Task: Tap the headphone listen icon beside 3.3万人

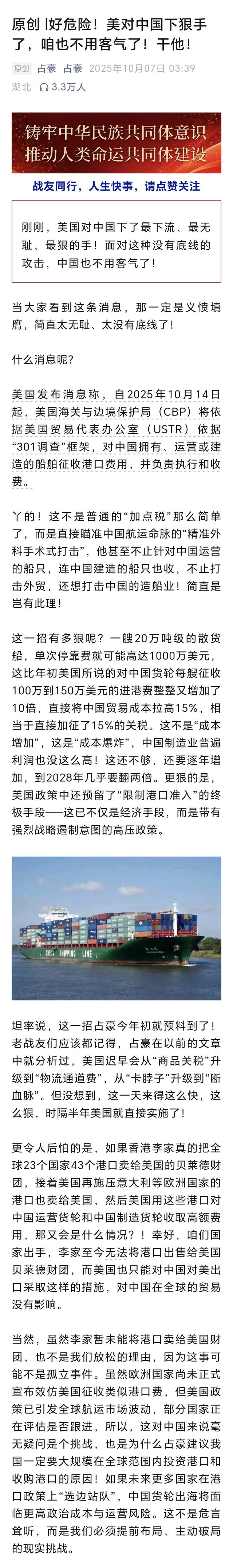Action: tap(44, 87)
